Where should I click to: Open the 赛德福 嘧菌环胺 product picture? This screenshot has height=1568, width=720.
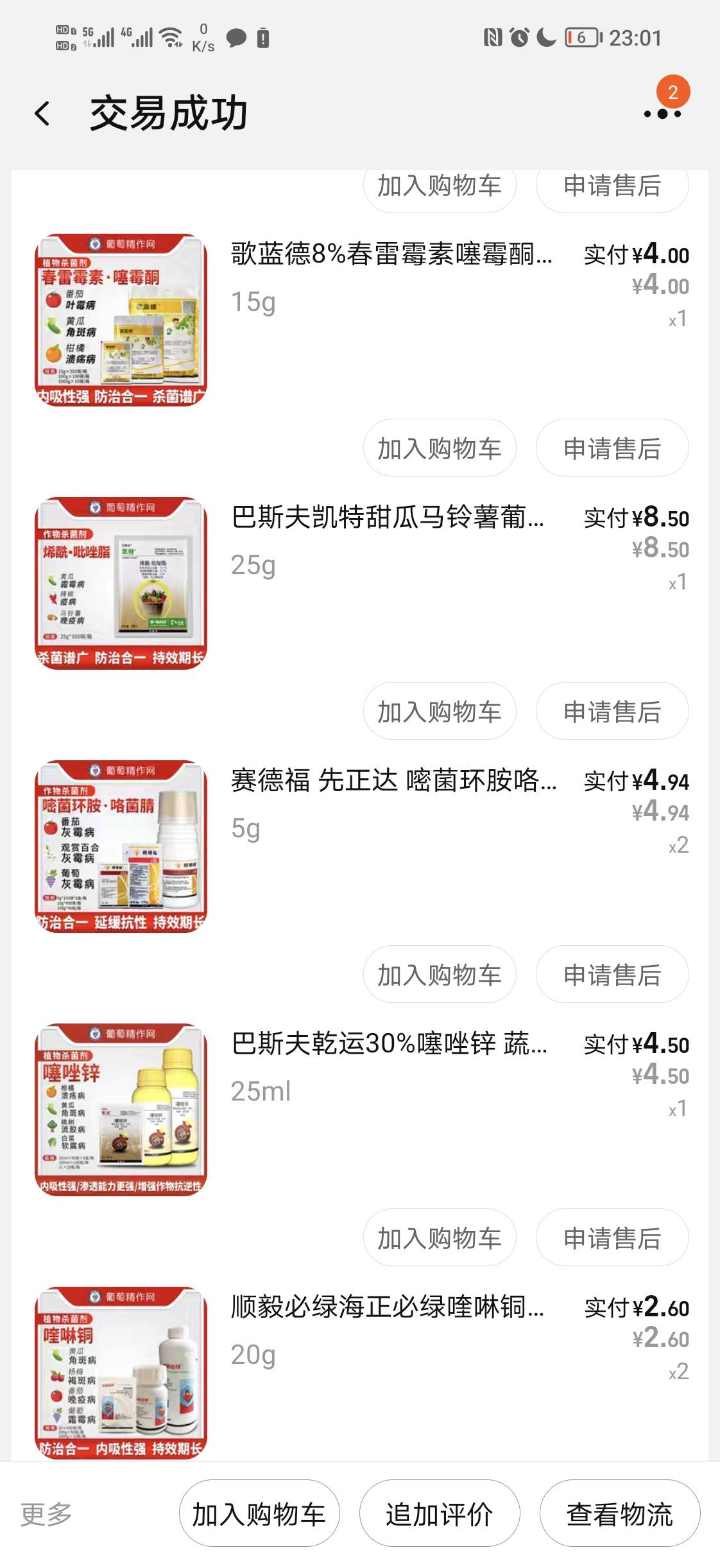click(x=121, y=846)
